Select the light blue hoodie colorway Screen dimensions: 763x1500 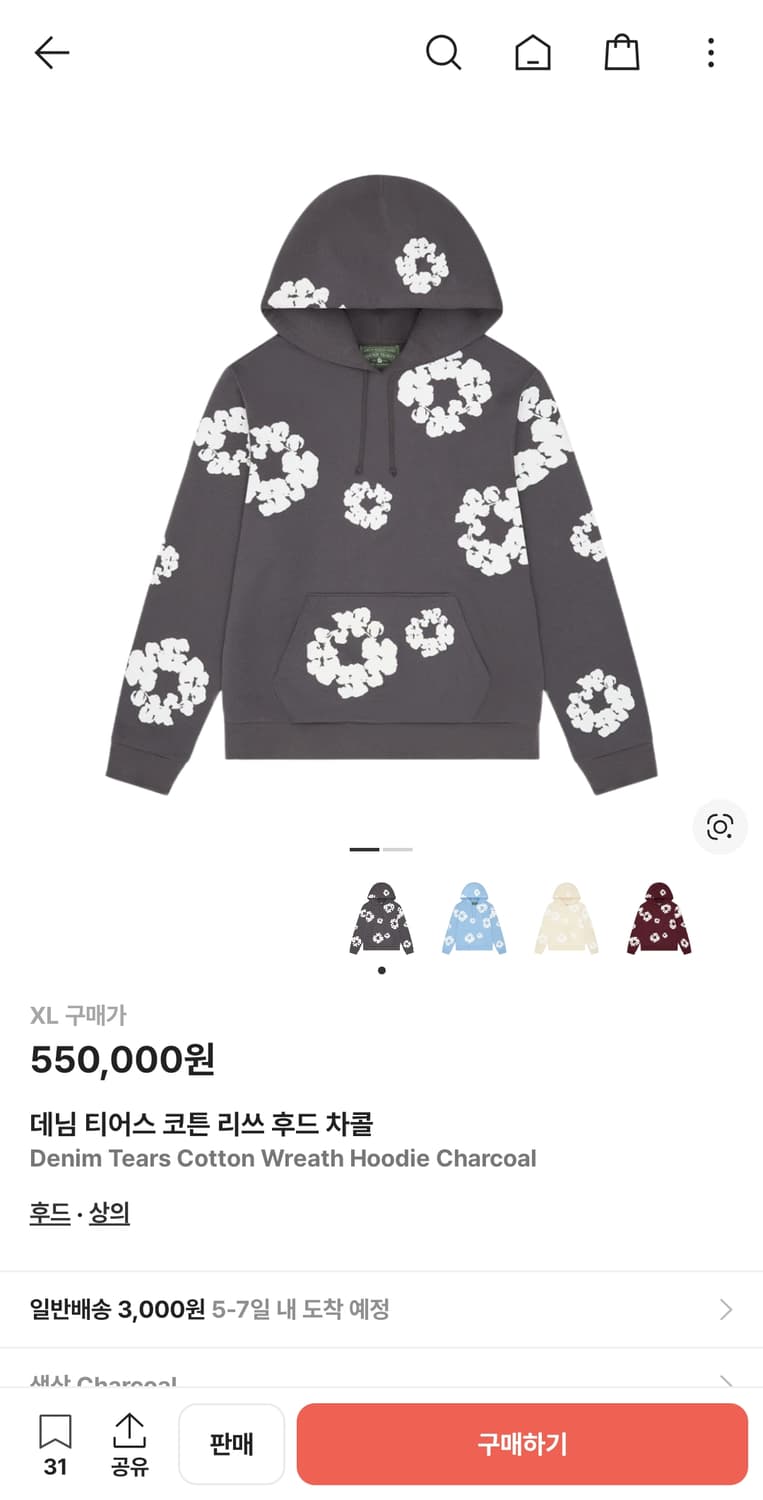473,919
